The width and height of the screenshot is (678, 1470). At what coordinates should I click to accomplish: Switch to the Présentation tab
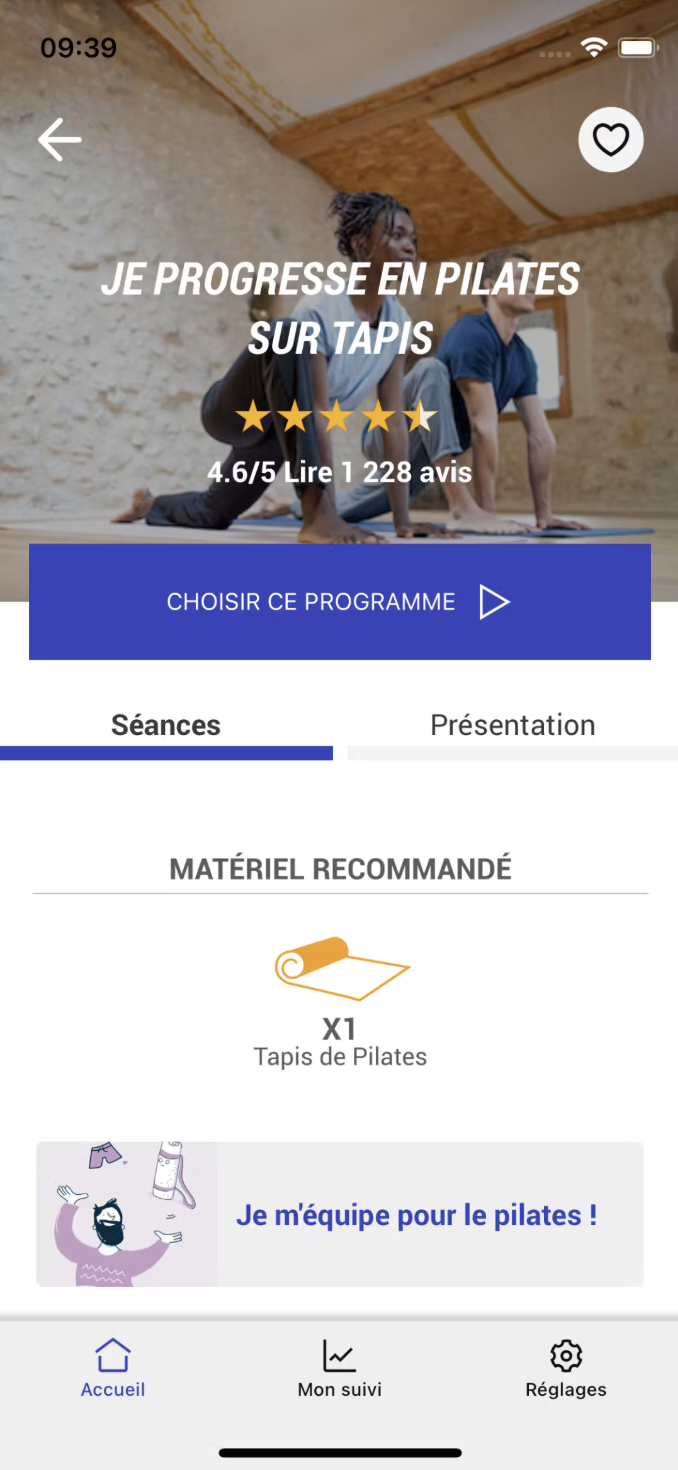click(x=513, y=726)
